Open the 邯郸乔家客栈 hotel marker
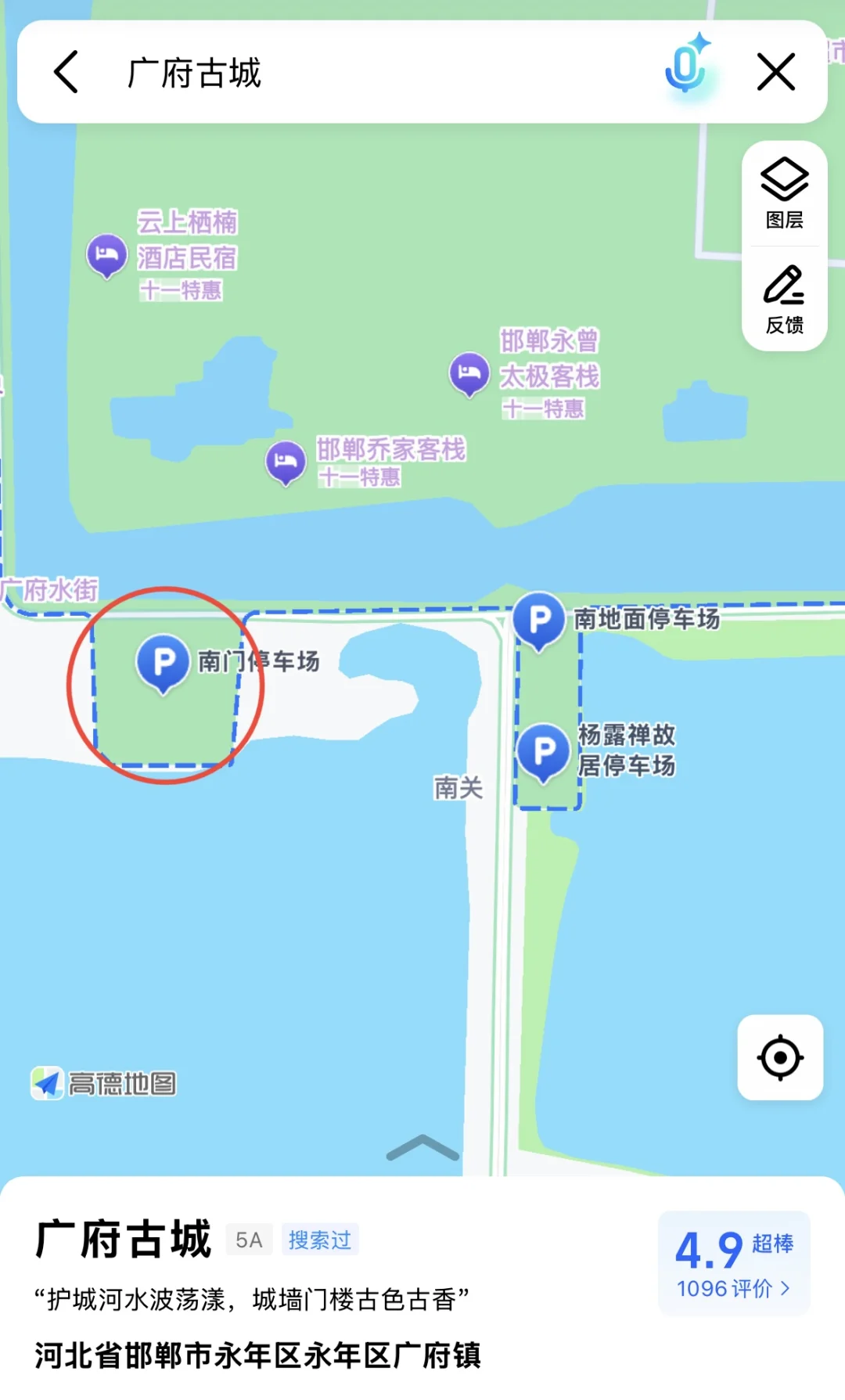 (286, 463)
